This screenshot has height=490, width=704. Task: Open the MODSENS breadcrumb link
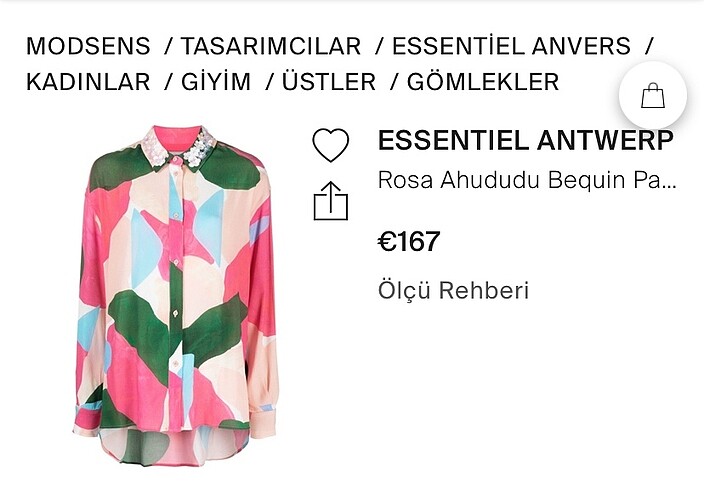(x=88, y=46)
